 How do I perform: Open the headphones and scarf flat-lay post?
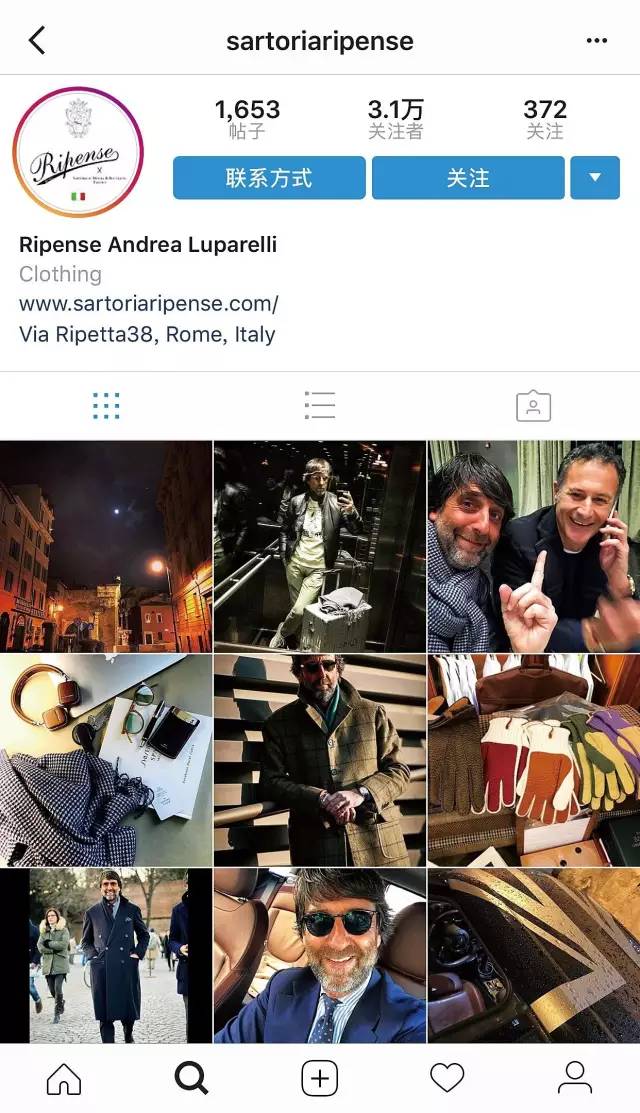[x=106, y=760]
